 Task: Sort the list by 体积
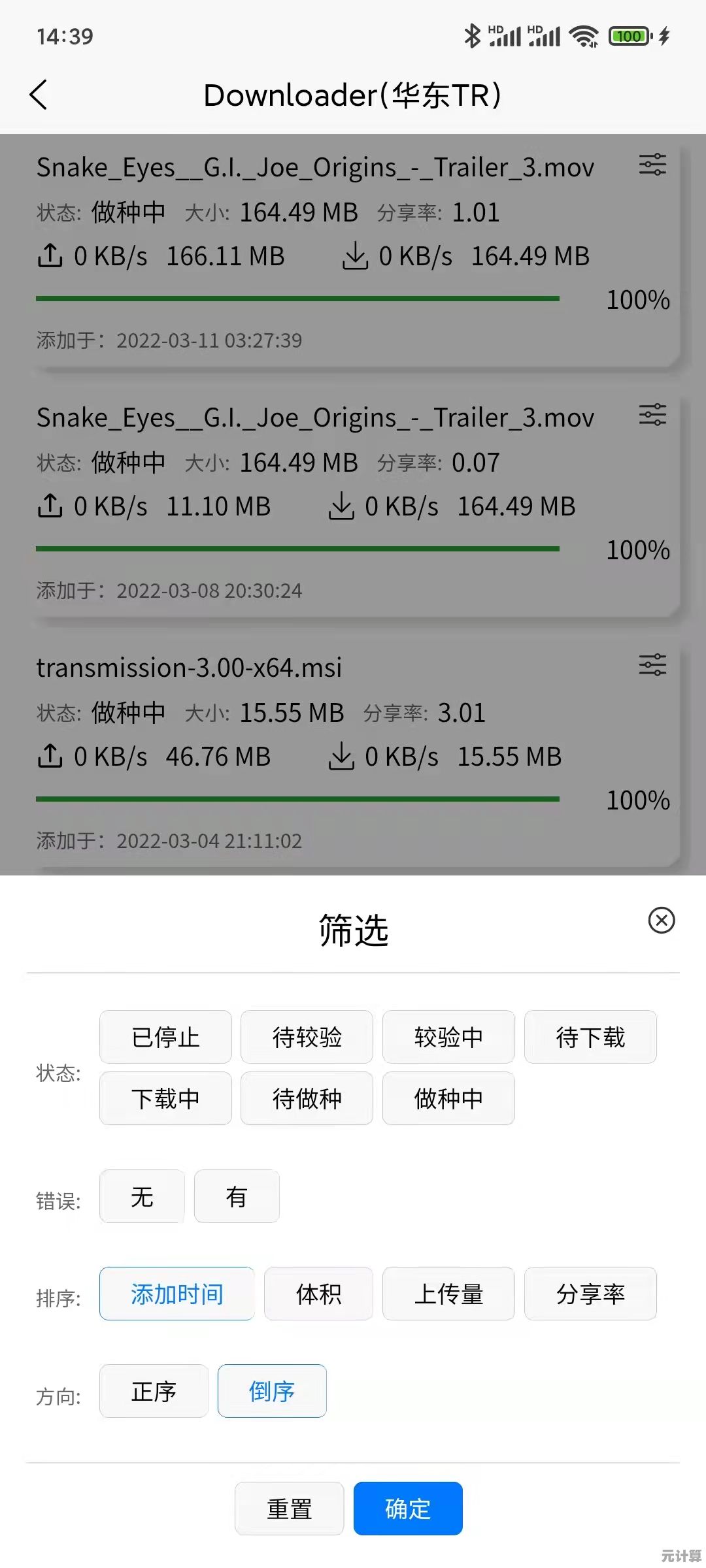coord(318,1294)
